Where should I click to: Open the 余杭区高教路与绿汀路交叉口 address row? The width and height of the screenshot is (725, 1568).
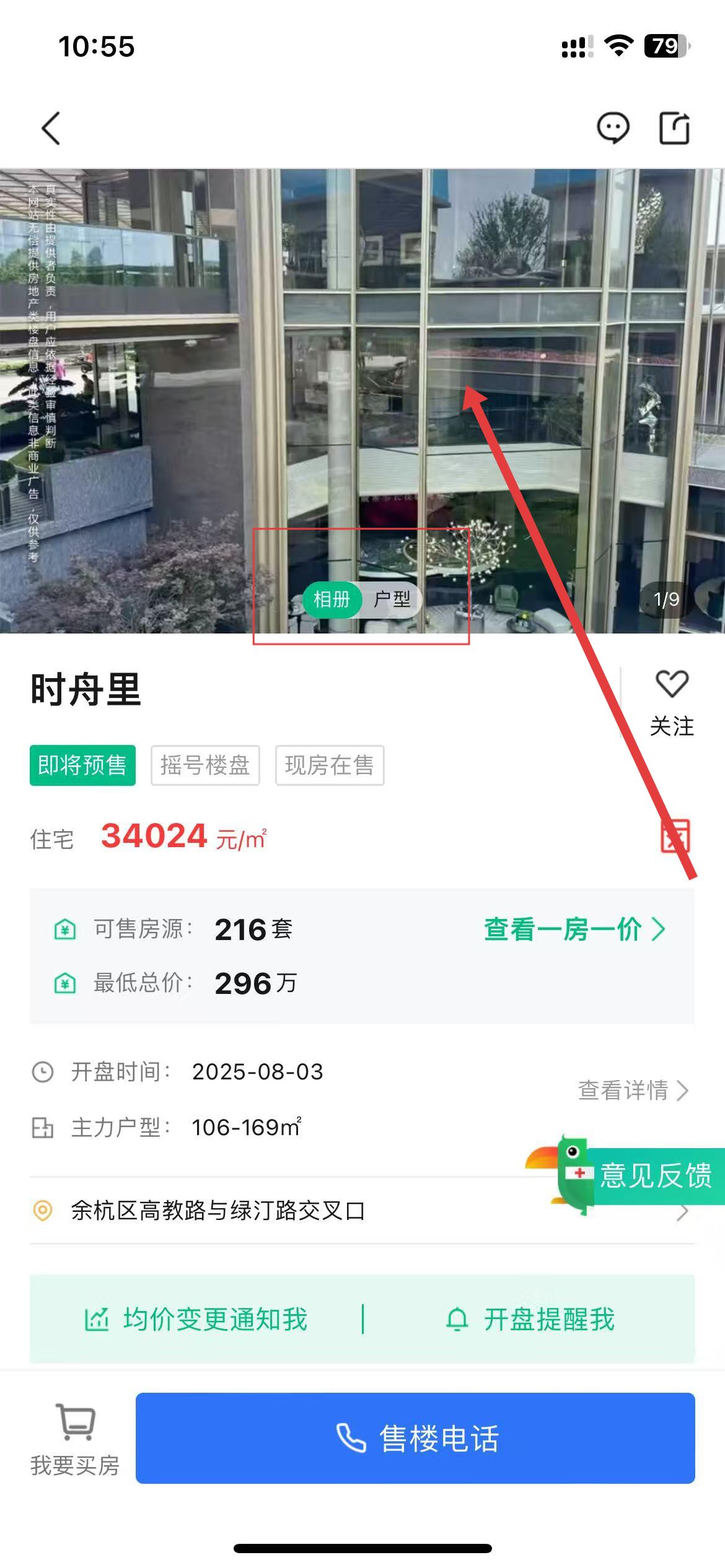362,1210
